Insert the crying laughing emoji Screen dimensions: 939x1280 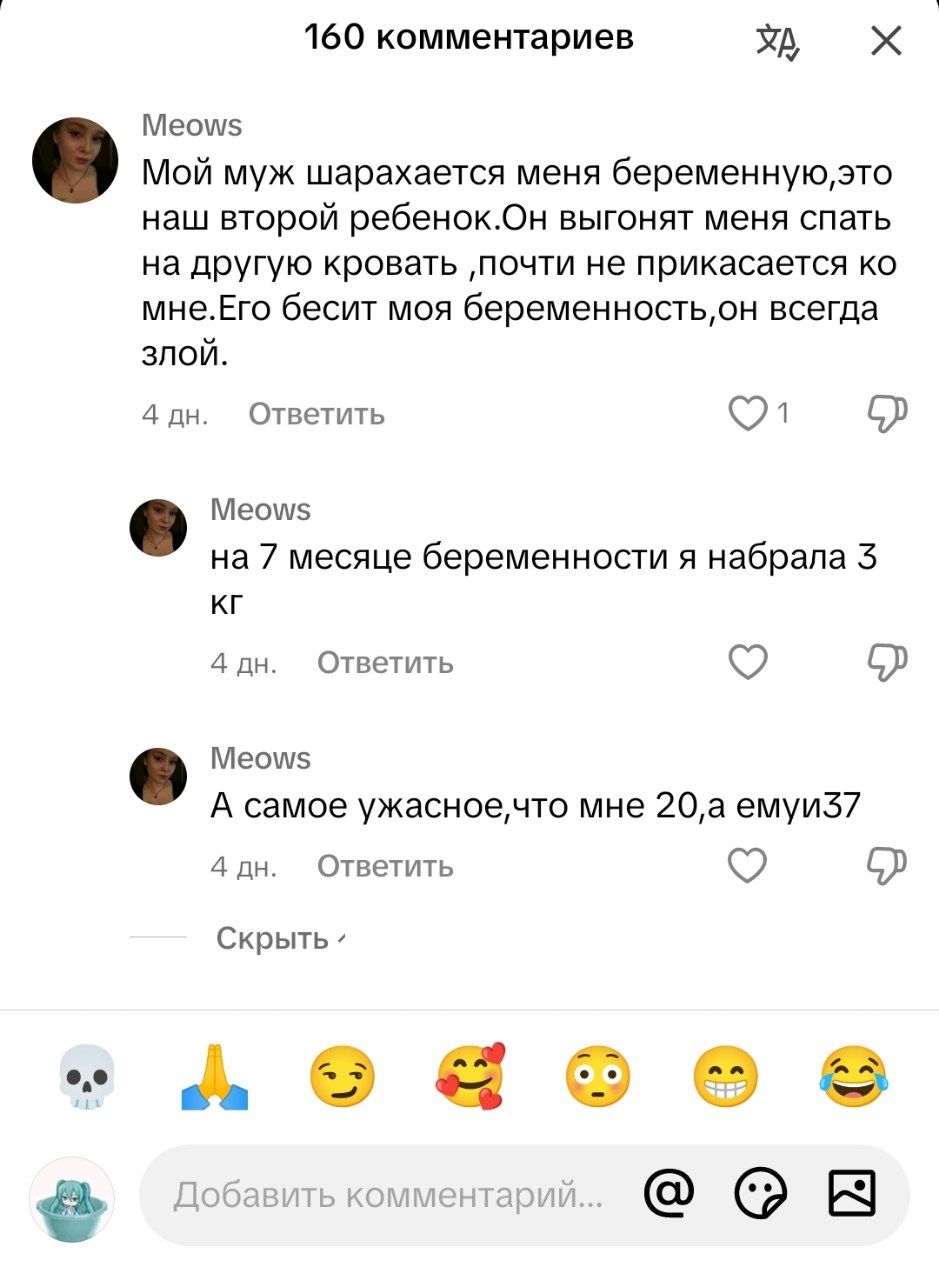853,1078
